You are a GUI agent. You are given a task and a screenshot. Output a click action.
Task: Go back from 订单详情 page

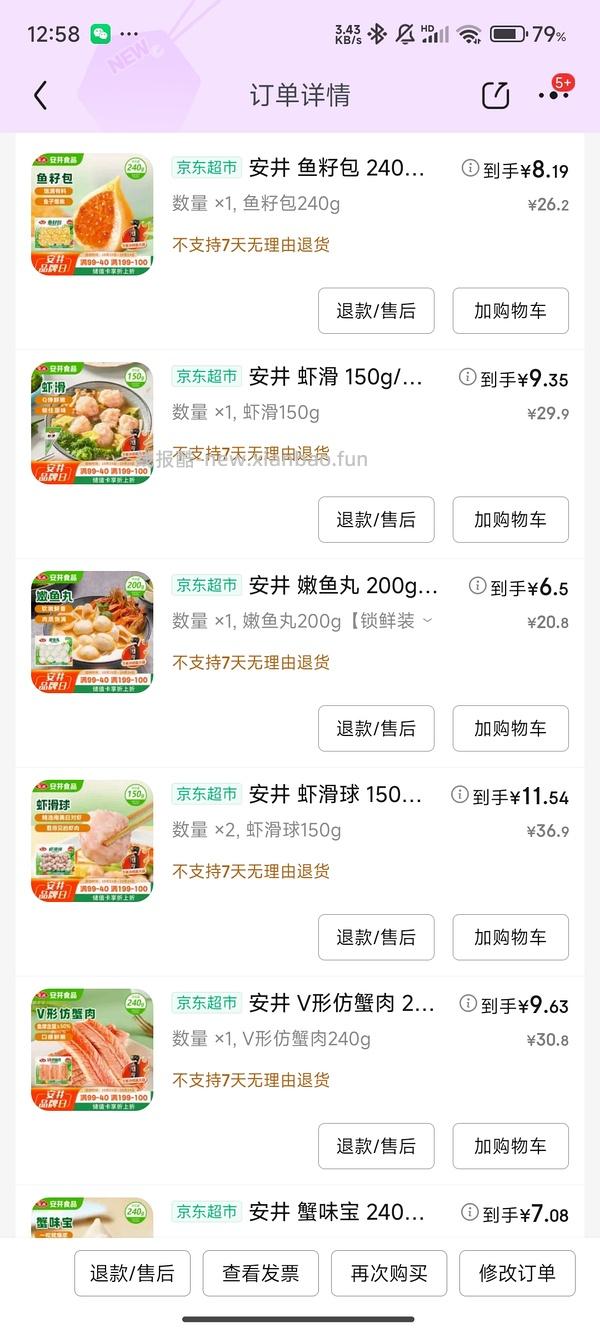(40, 96)
